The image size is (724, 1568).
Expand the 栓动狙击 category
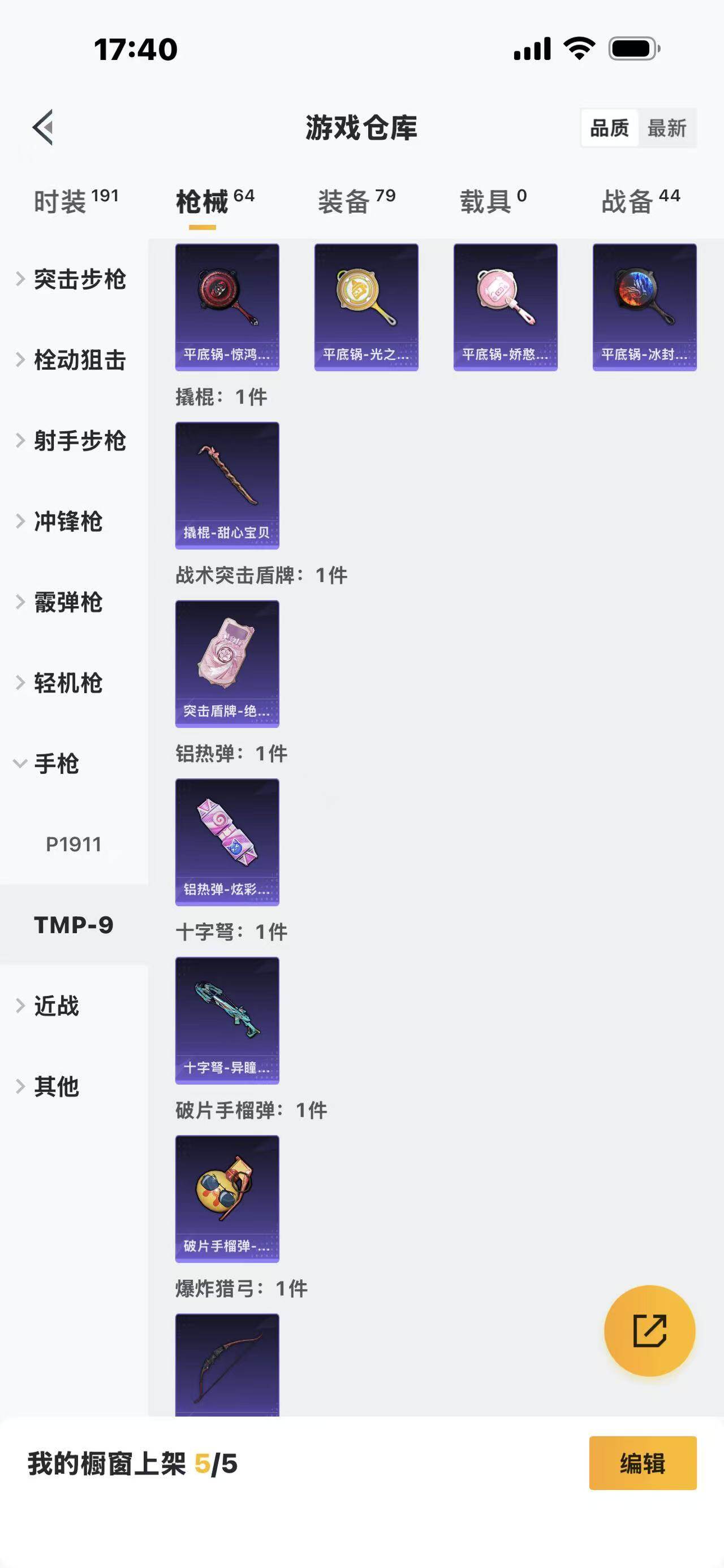coord(73,359)
